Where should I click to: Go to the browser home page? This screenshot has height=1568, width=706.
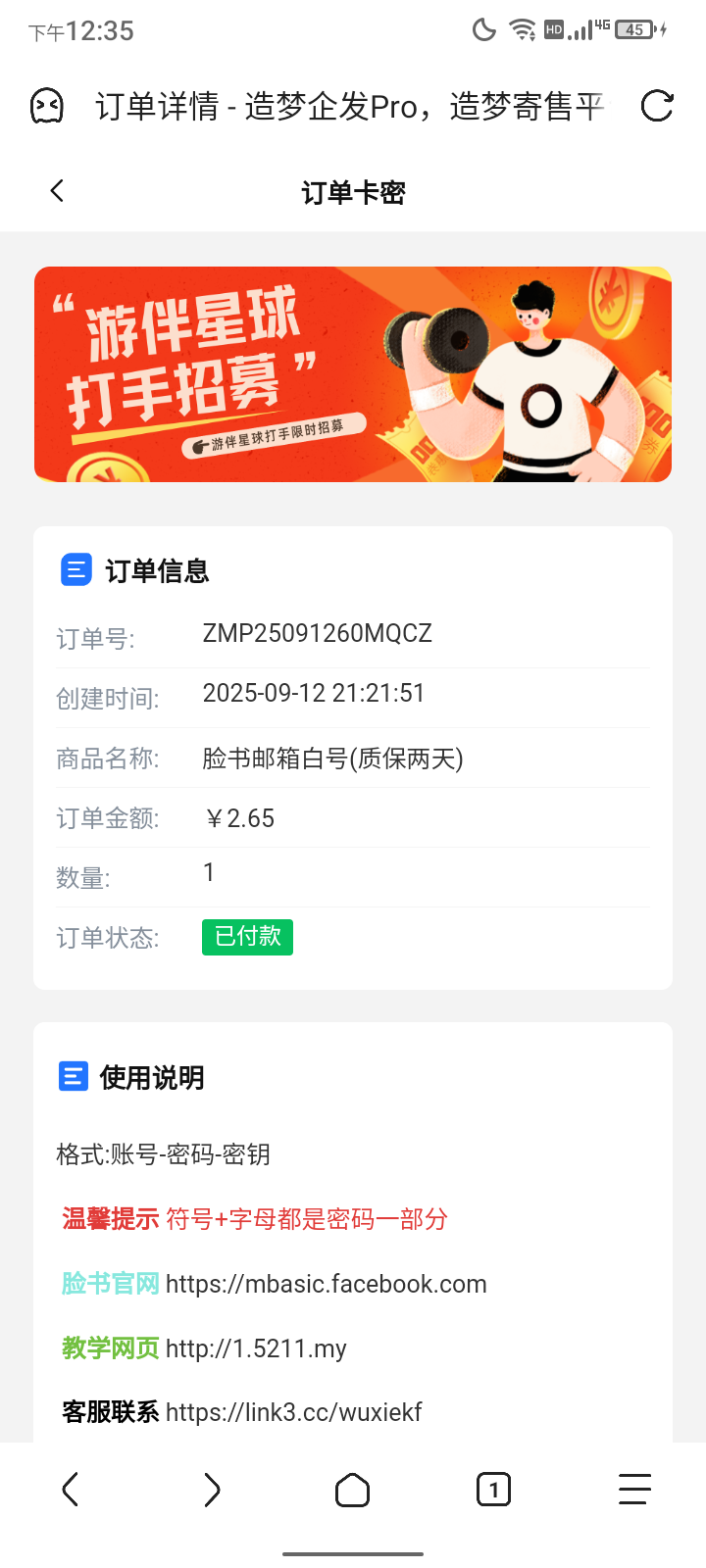pos(352,1490)
